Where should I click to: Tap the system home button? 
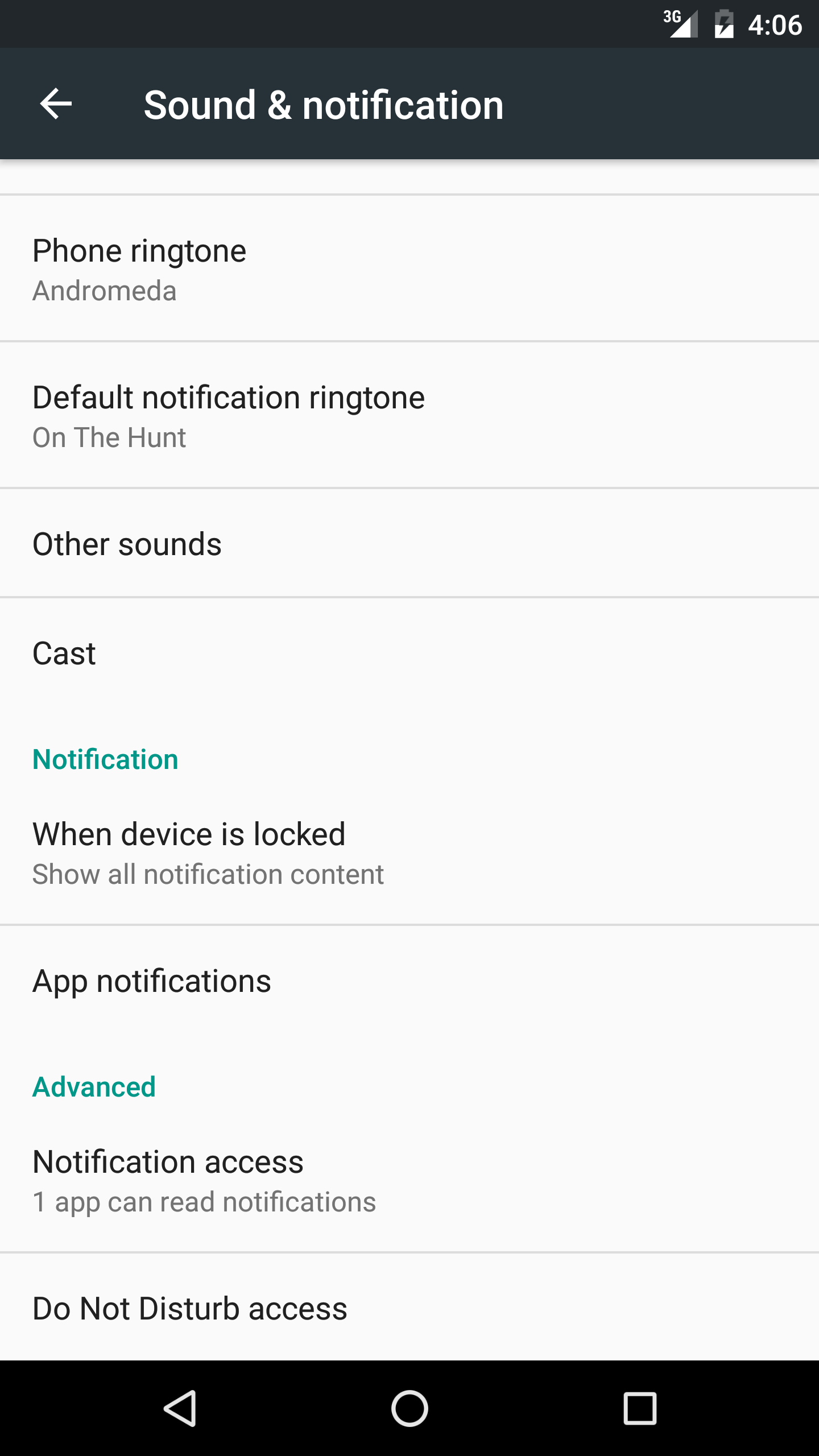click(x=409, y=1408)
